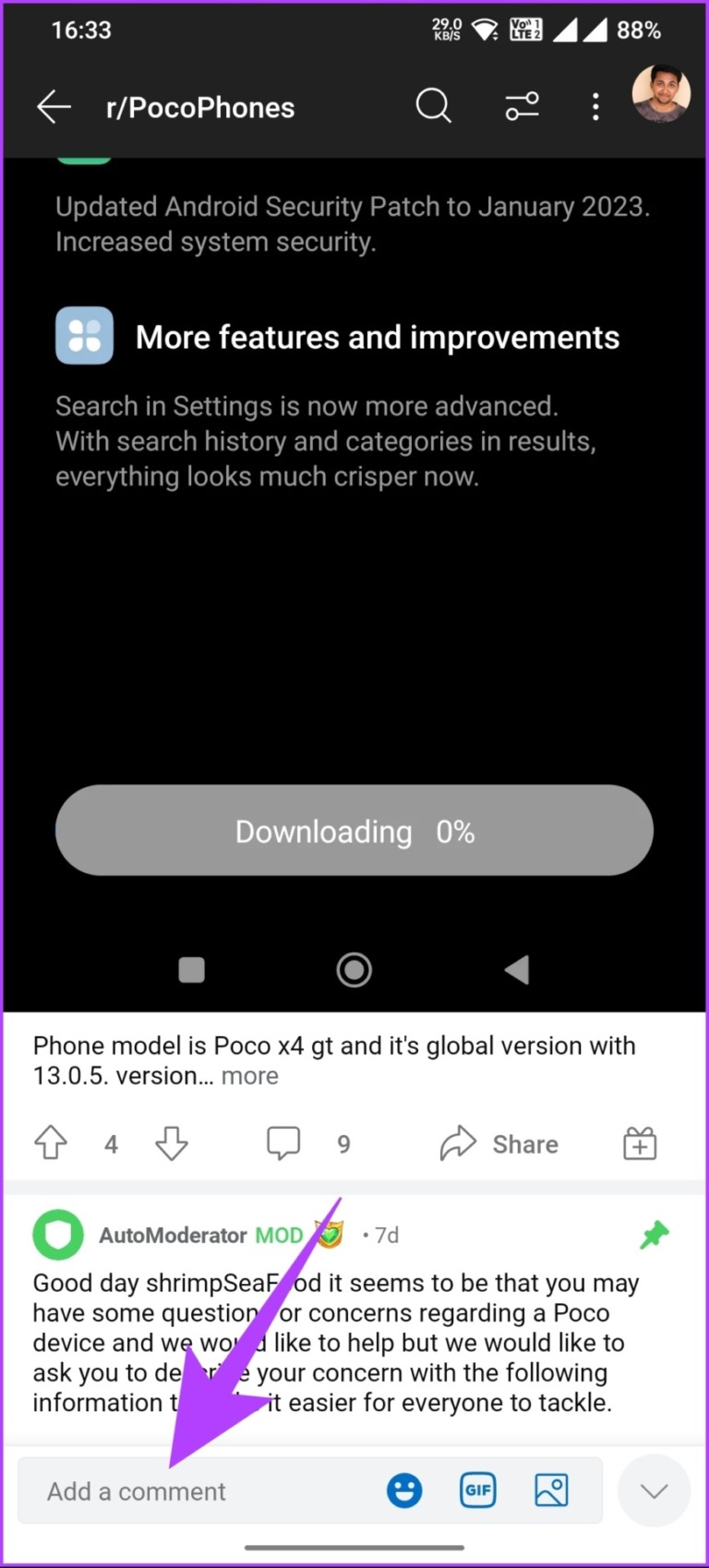Open your profile avatar
The image size is (709, 1568).
[661, 94]
